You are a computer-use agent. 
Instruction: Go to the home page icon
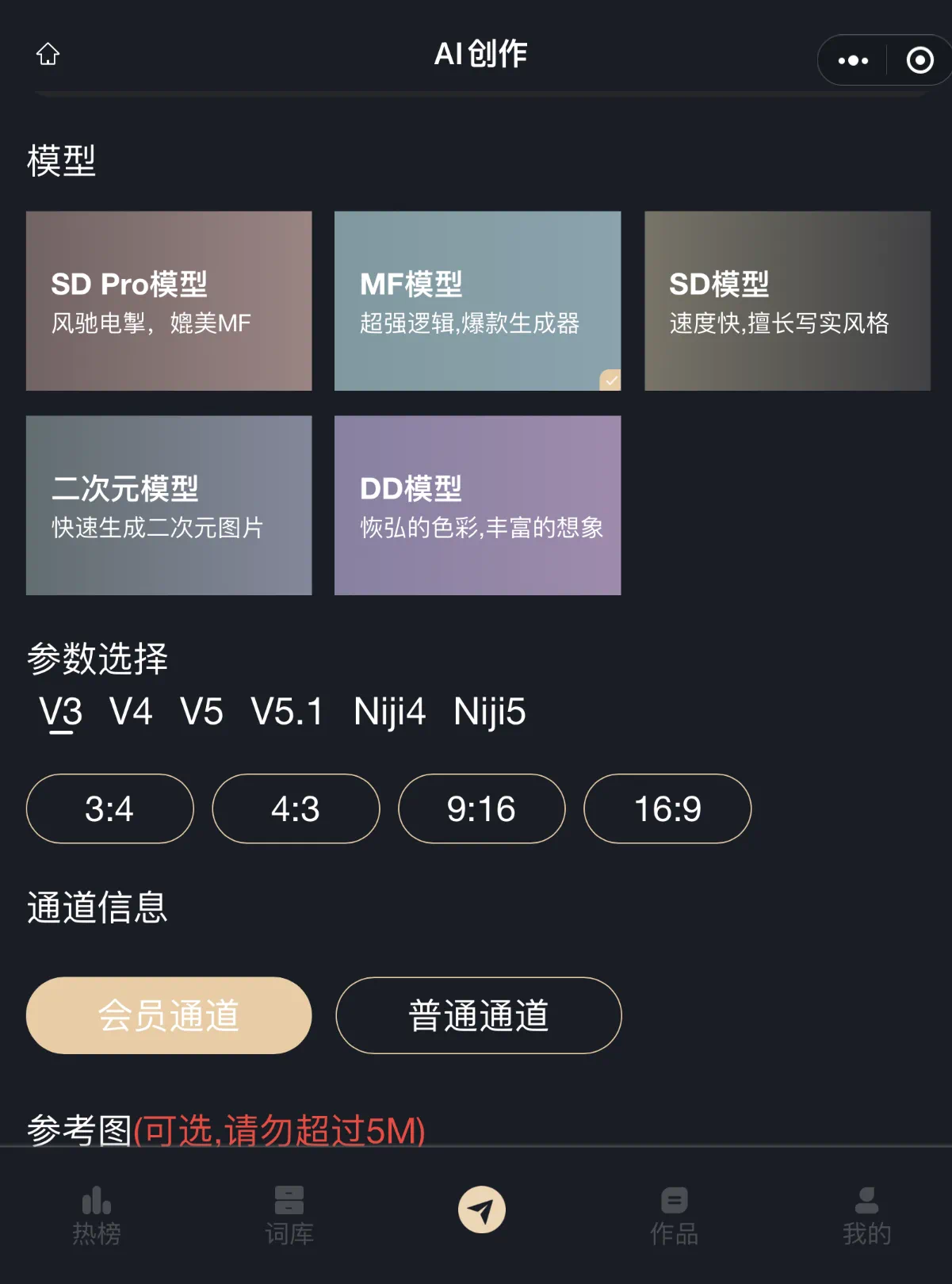coord(48,54)
